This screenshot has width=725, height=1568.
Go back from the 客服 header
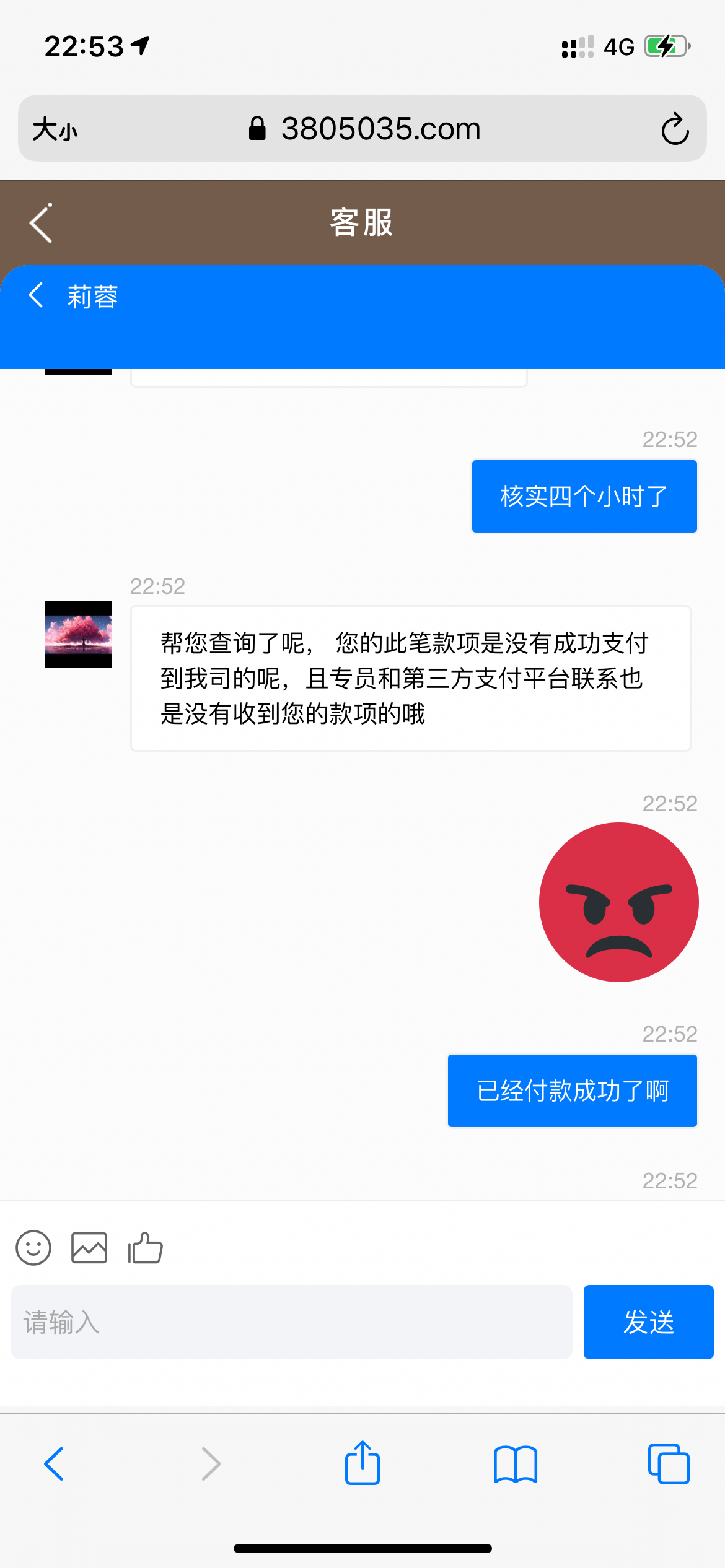(41, 223)
